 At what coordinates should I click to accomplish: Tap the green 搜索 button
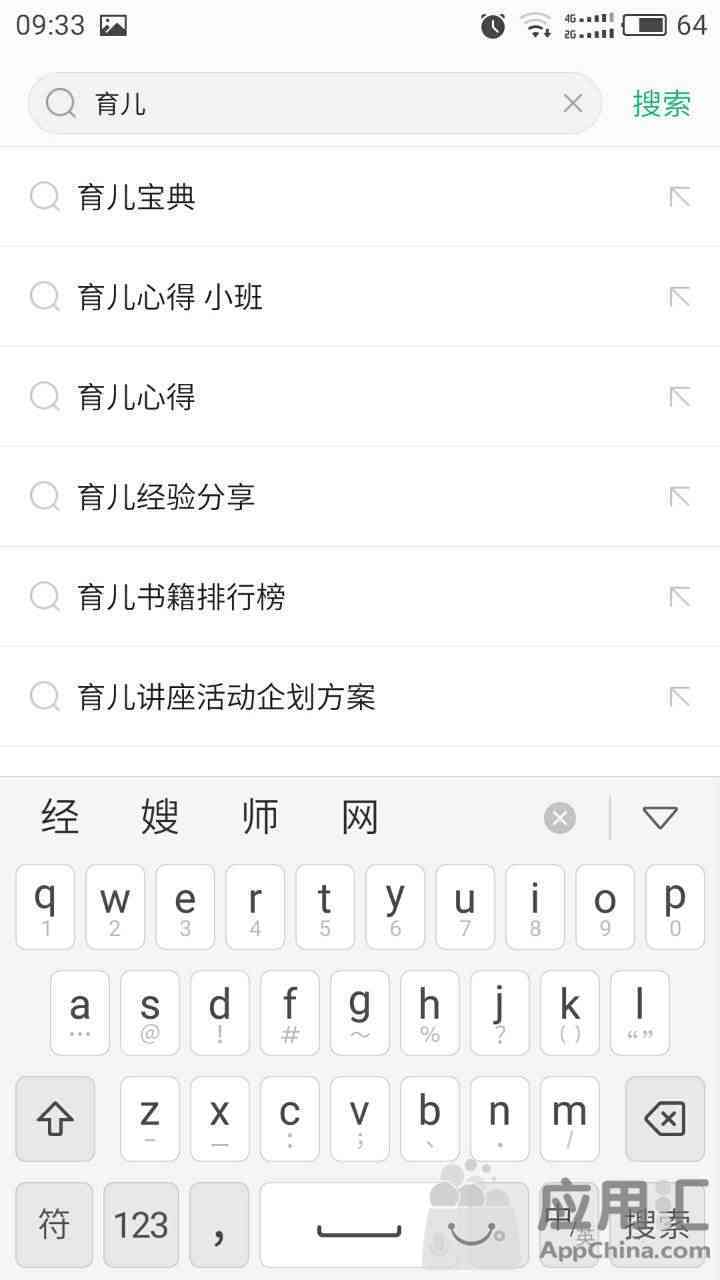662,103
